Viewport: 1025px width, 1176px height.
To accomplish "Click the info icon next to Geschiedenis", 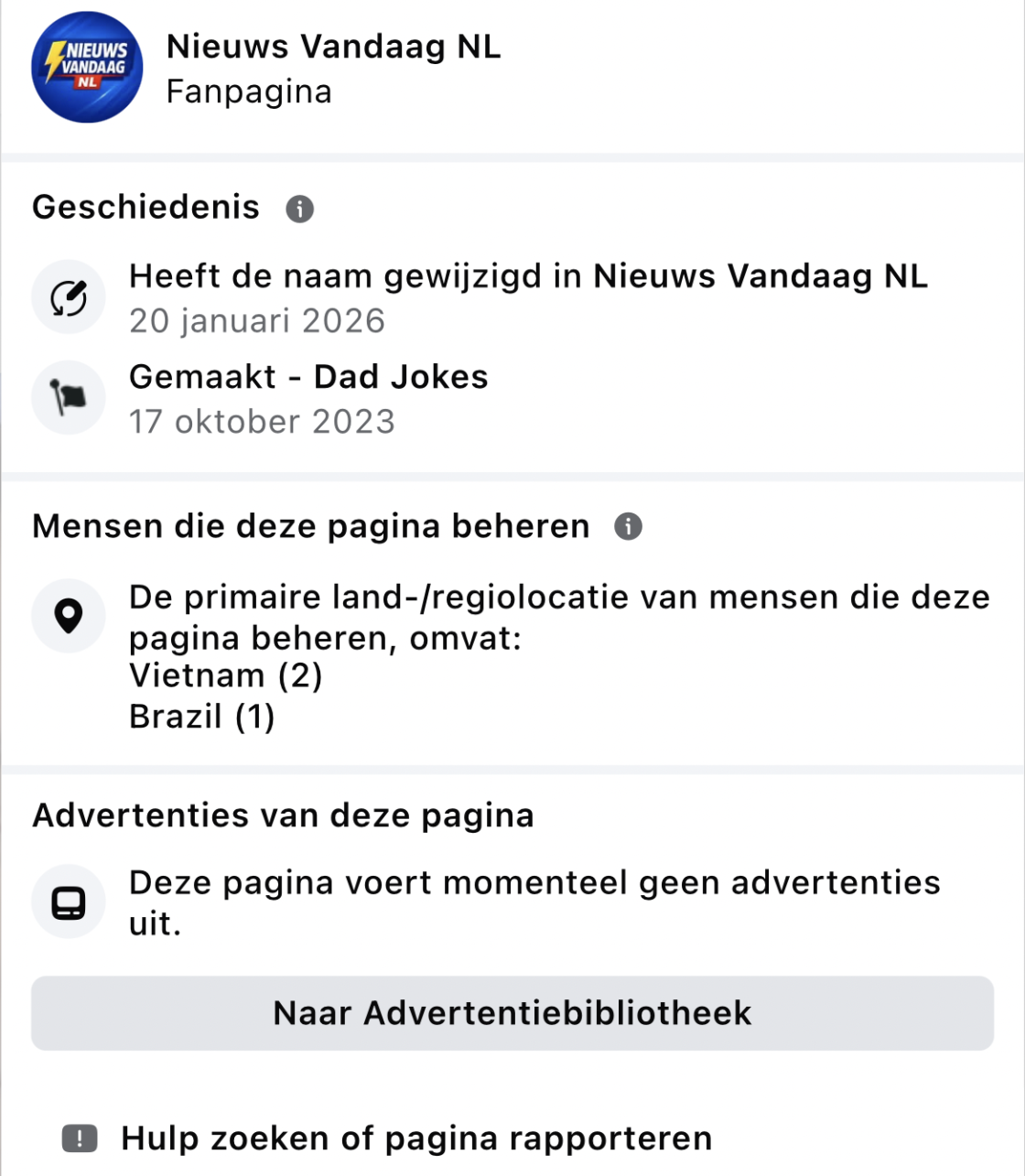I will tap(298, 210).
